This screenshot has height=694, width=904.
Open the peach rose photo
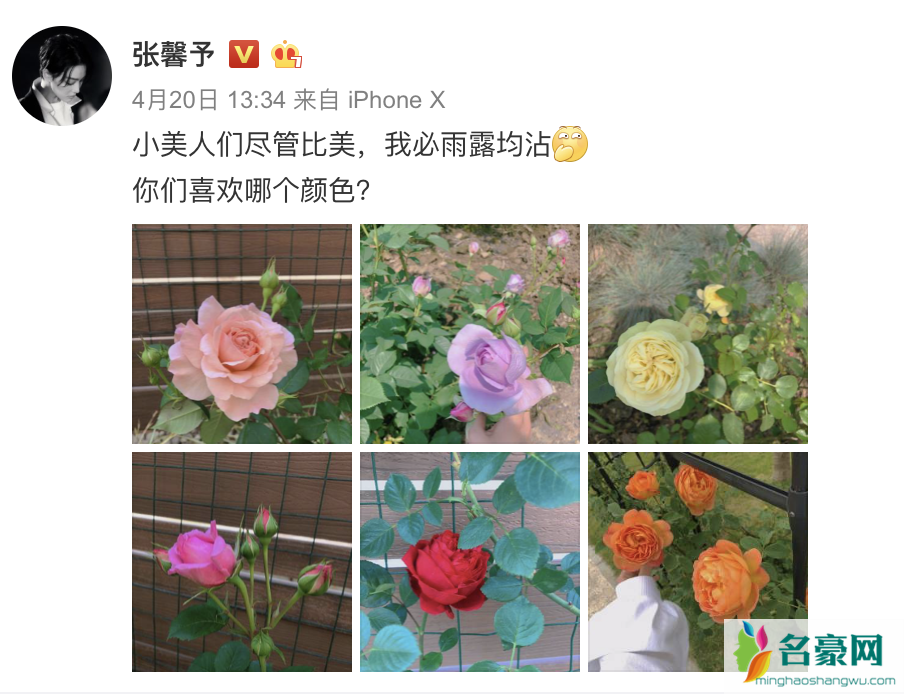coord(242,334)
